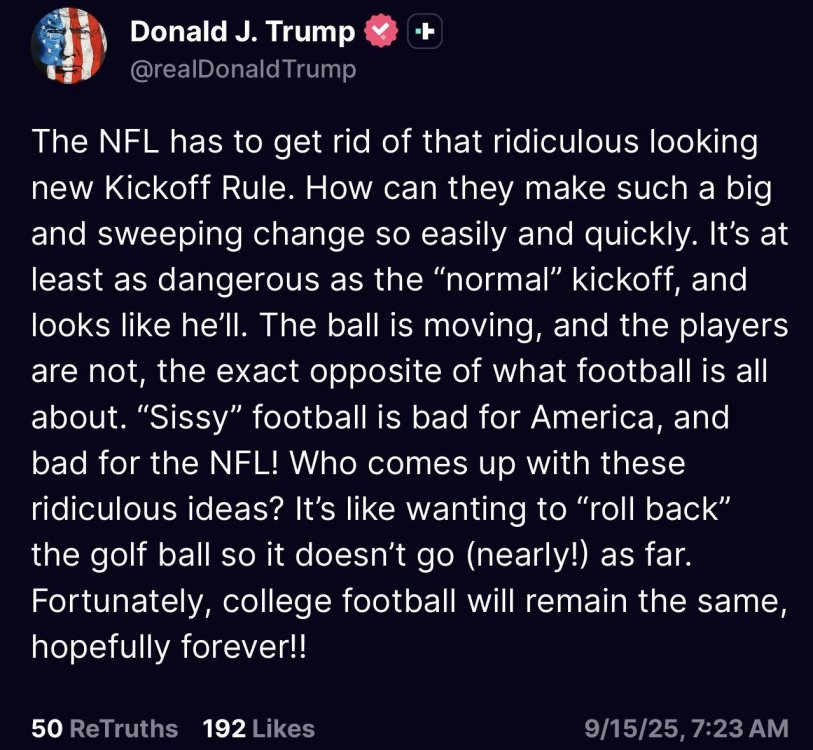
Task: View the 50 ReTruths list
Action: click(105, 728)
